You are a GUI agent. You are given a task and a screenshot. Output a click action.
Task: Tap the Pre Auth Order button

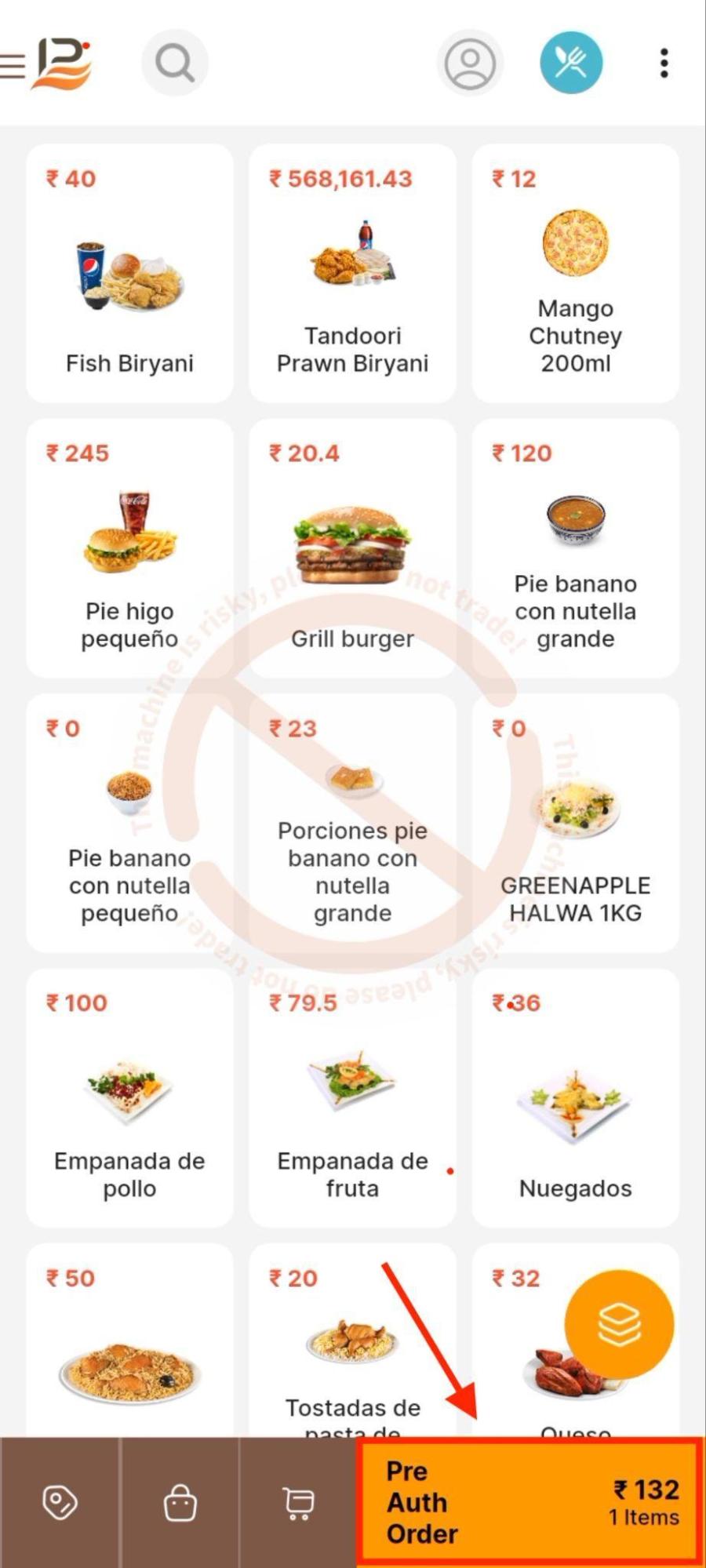(x=529, y=1502)
